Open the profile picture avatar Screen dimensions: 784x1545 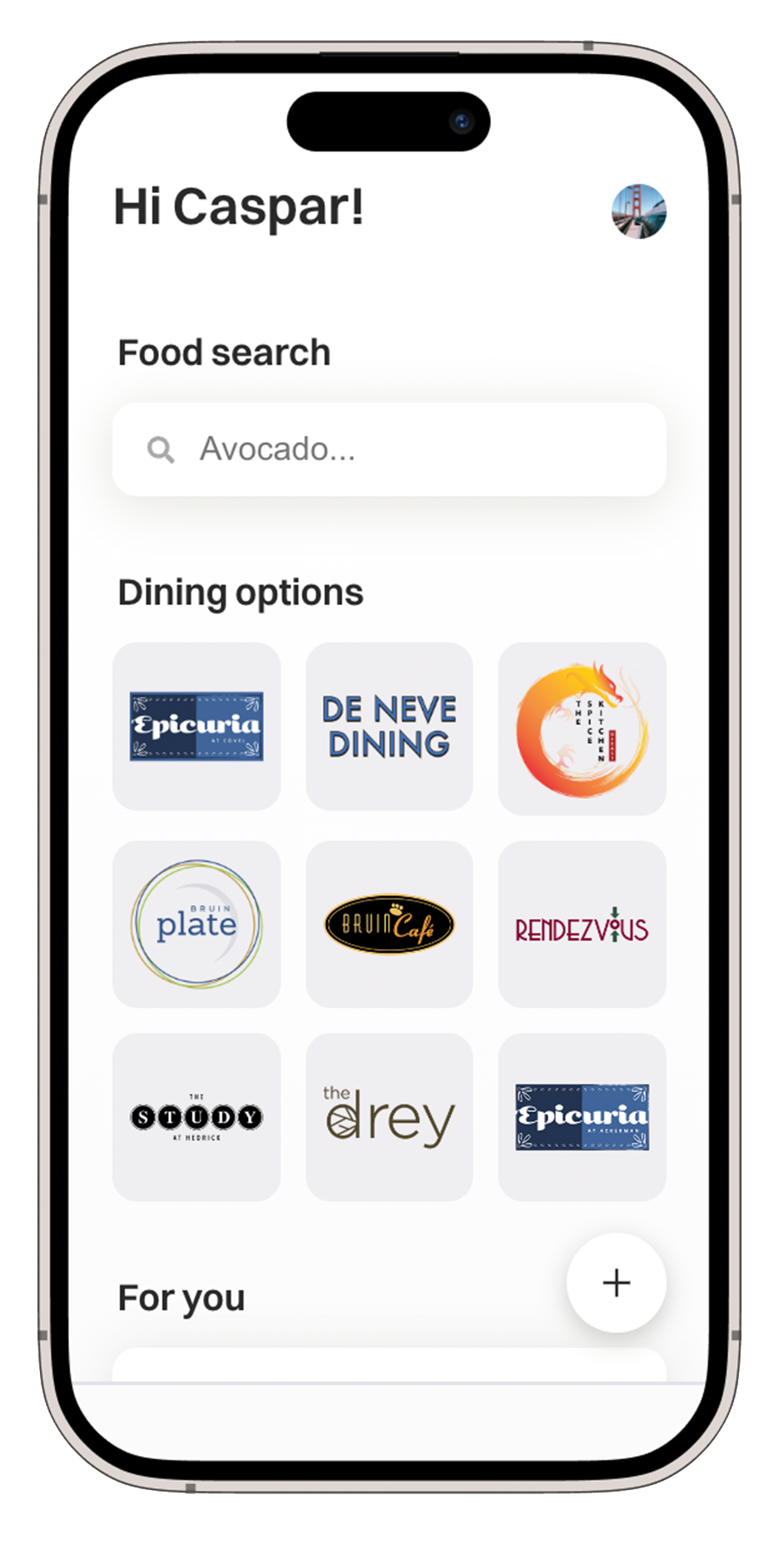639,211
